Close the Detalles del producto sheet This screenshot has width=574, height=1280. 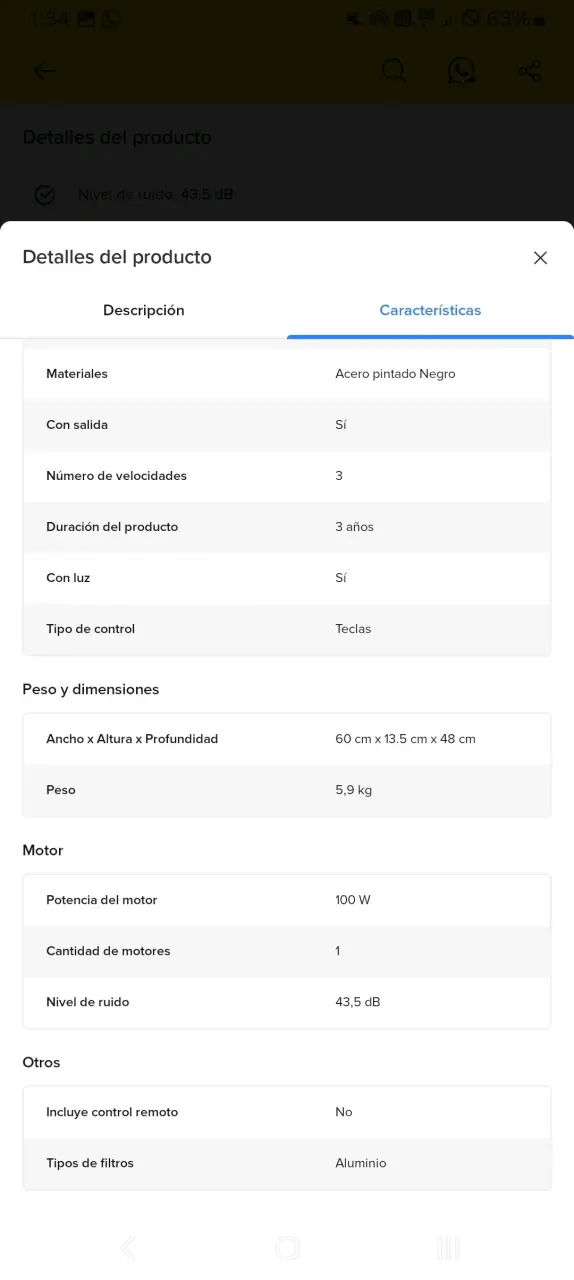(540, 258)
